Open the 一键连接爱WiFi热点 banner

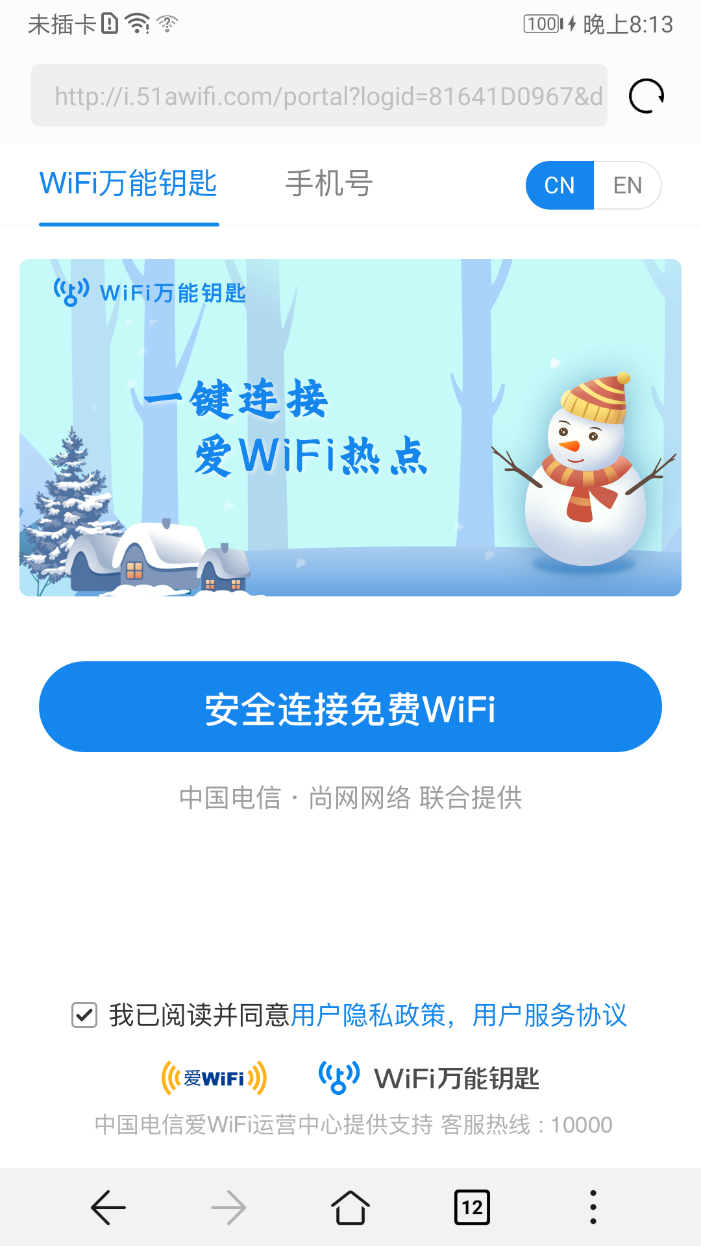click(350, 428)
